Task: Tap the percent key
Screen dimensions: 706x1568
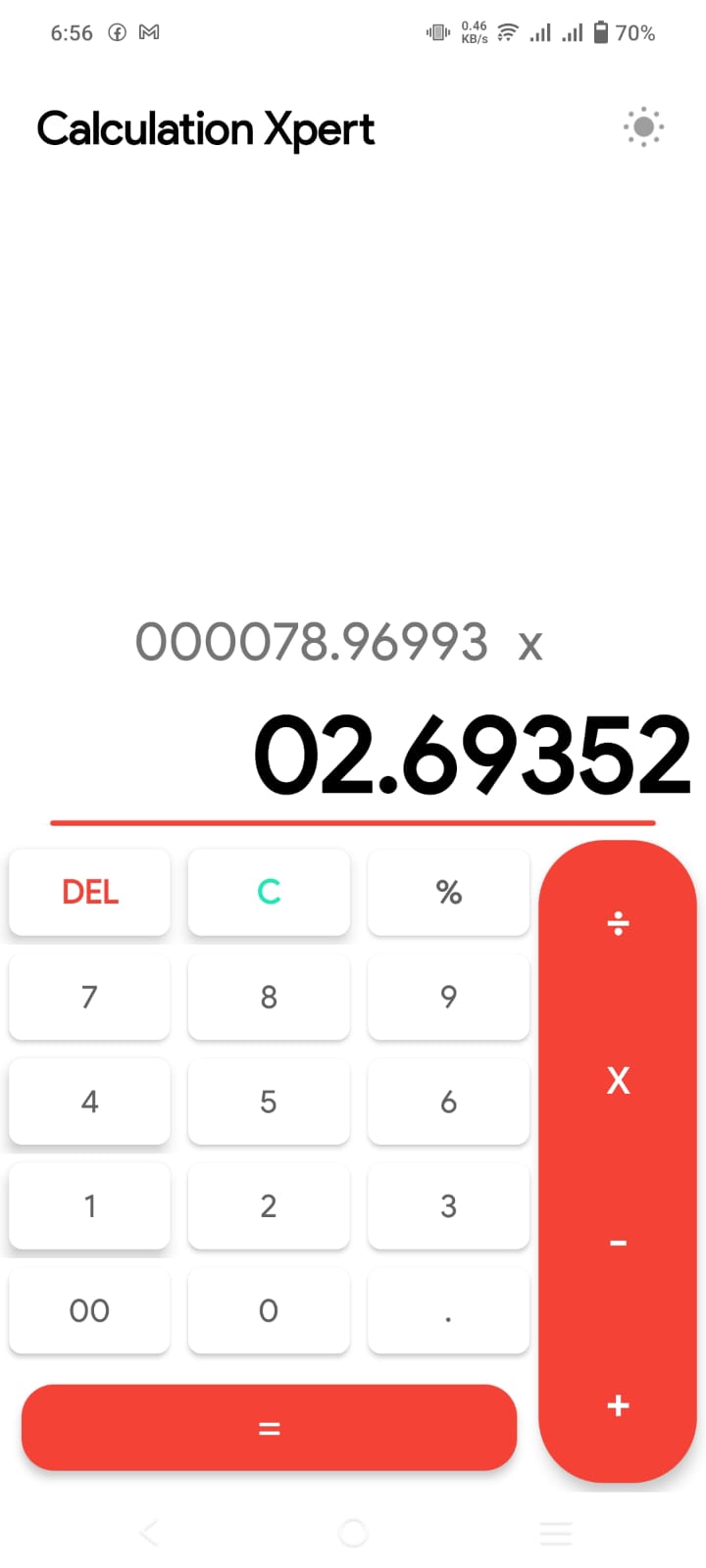Action: [448, 892]
